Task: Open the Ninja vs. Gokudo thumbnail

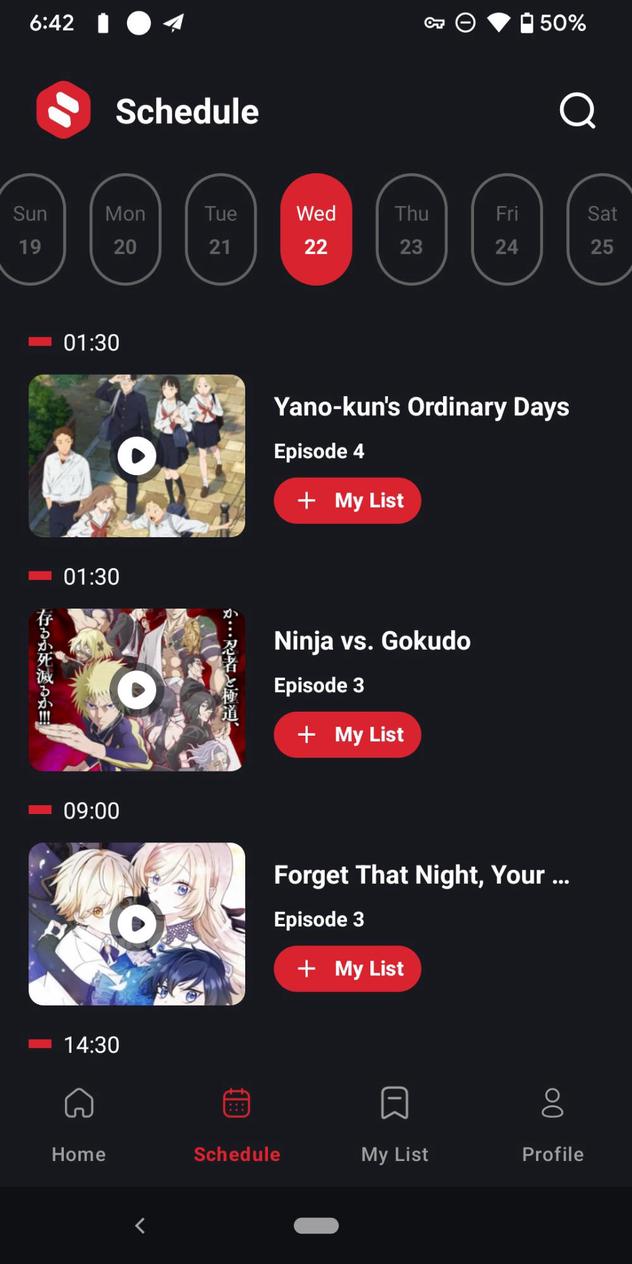Action: pyautogui.click(x=137, y=690)
